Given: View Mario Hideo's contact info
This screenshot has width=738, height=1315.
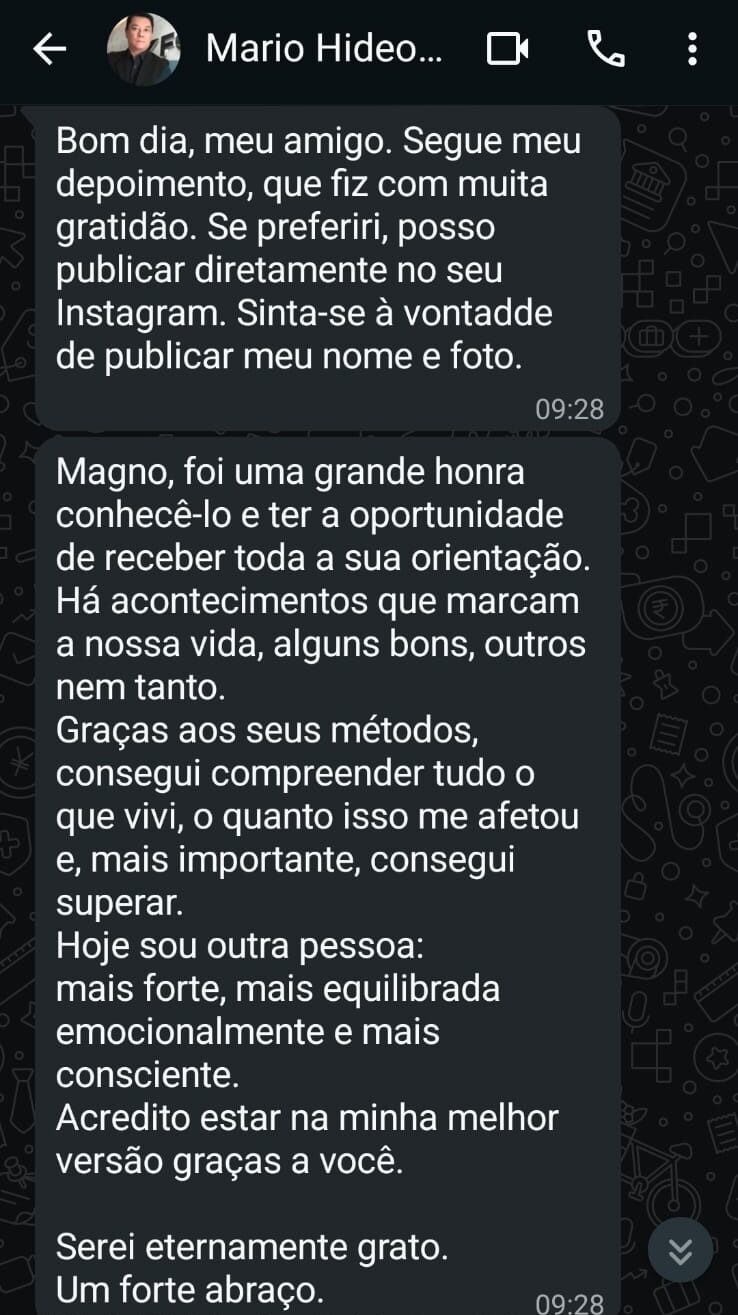Looking at the screenshot, I should click(x=322, y=49).
